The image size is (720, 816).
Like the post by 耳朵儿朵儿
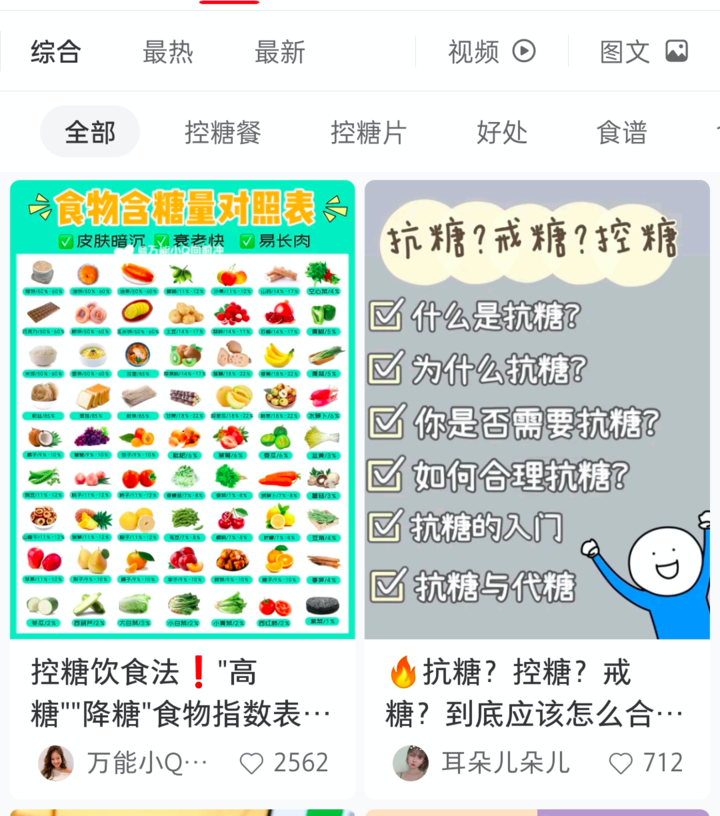point(622,763)
